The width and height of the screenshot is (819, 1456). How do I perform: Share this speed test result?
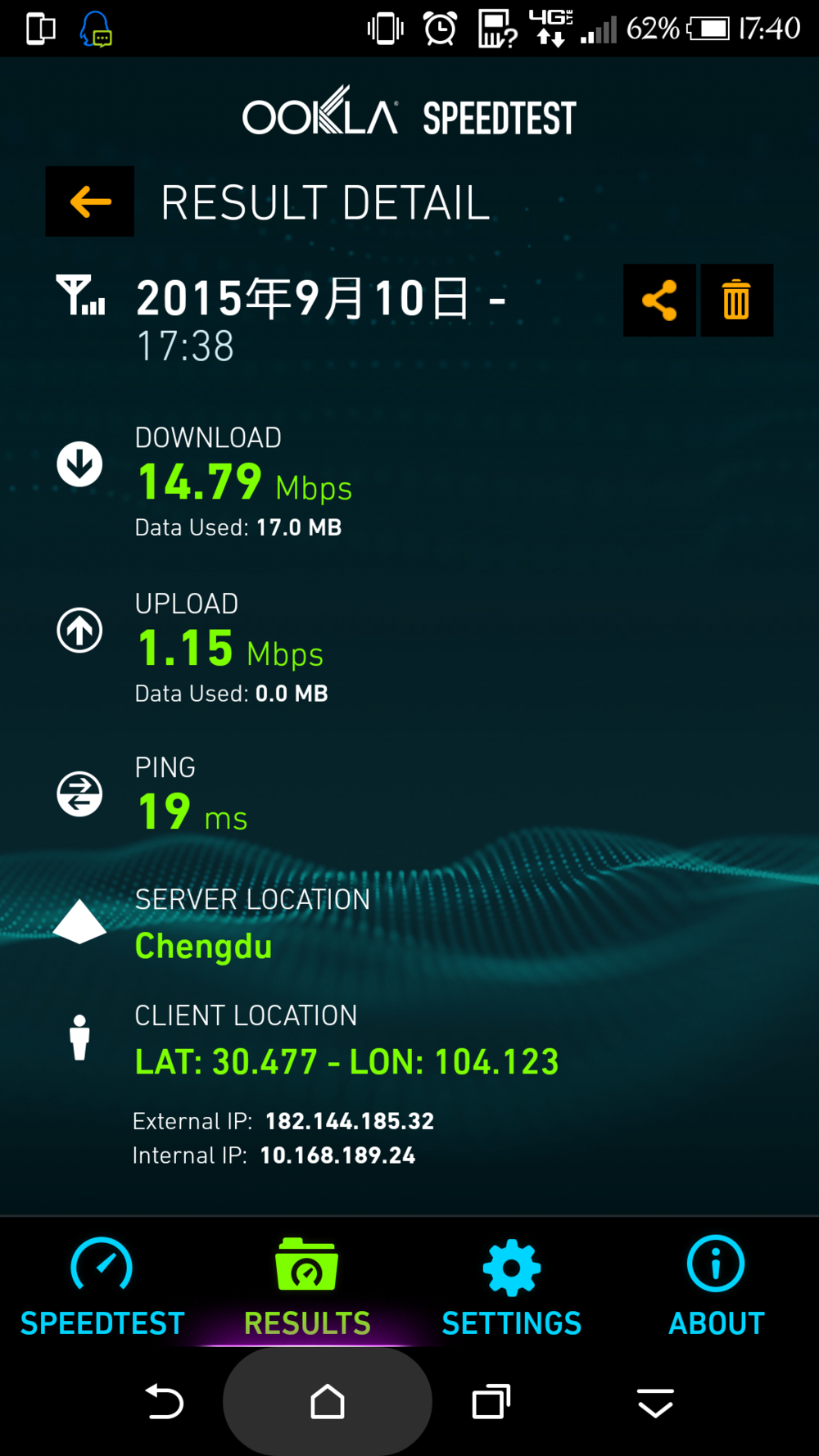(659, 300)
